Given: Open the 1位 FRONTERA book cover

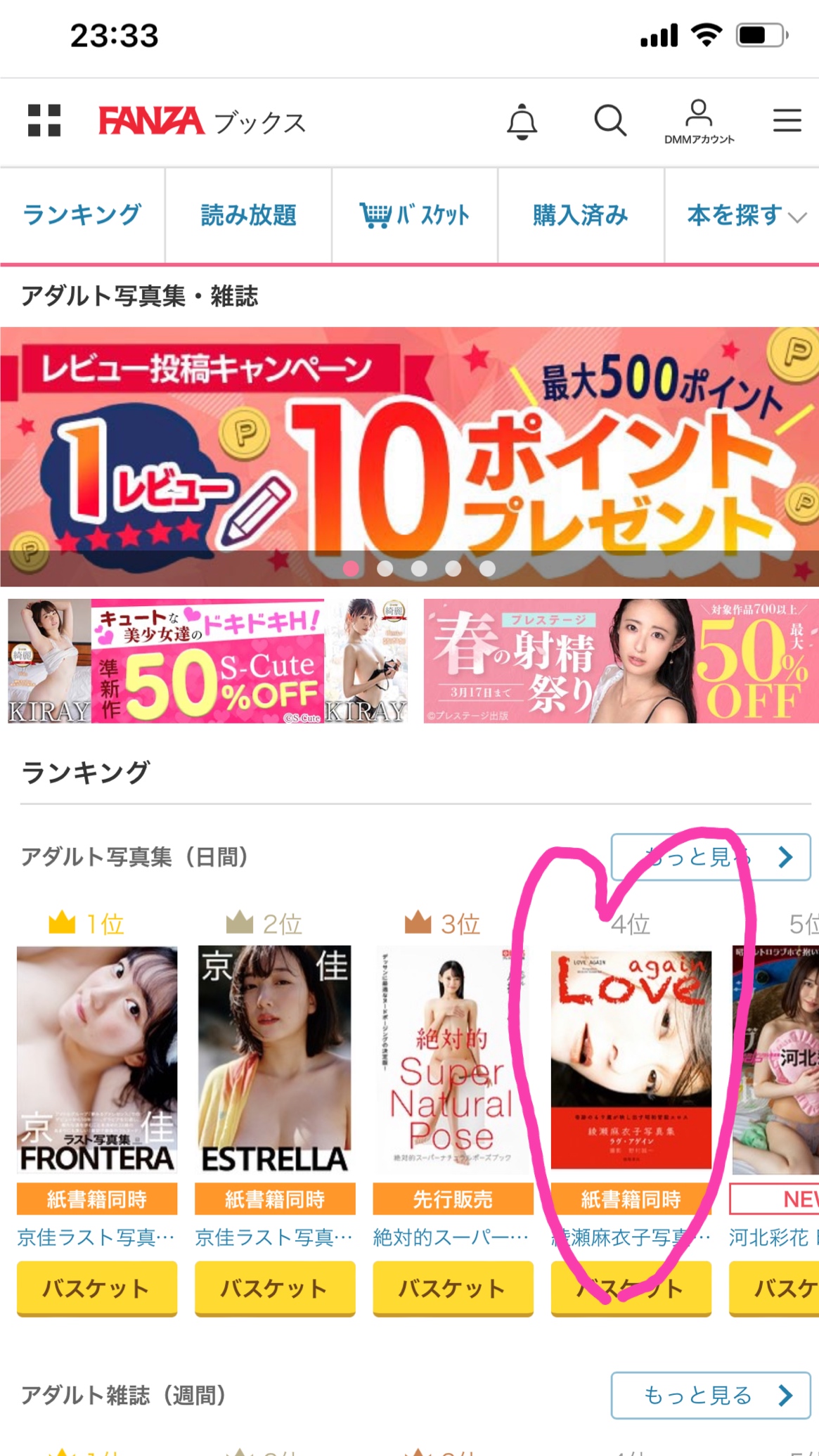Looking at the screenshot, I should [97, 1059].
